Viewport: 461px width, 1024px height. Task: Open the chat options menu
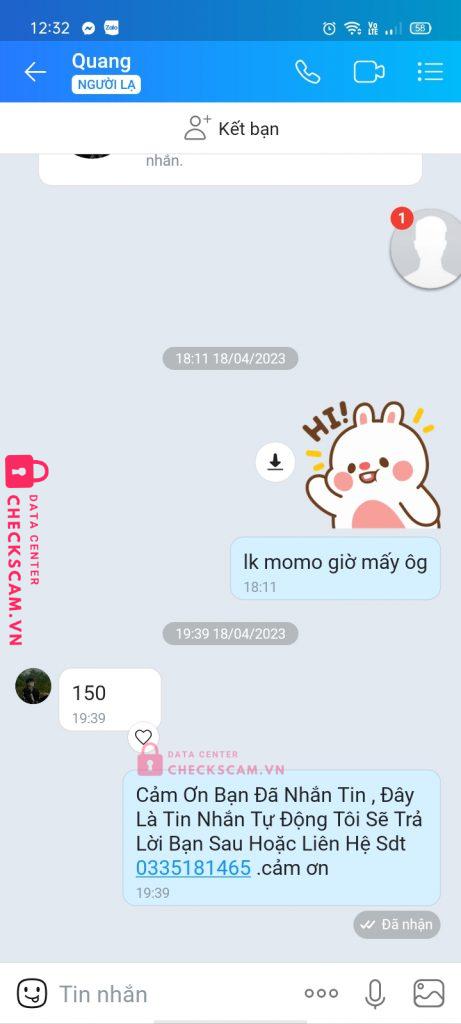pyautogui.click(x=430, y=72)
